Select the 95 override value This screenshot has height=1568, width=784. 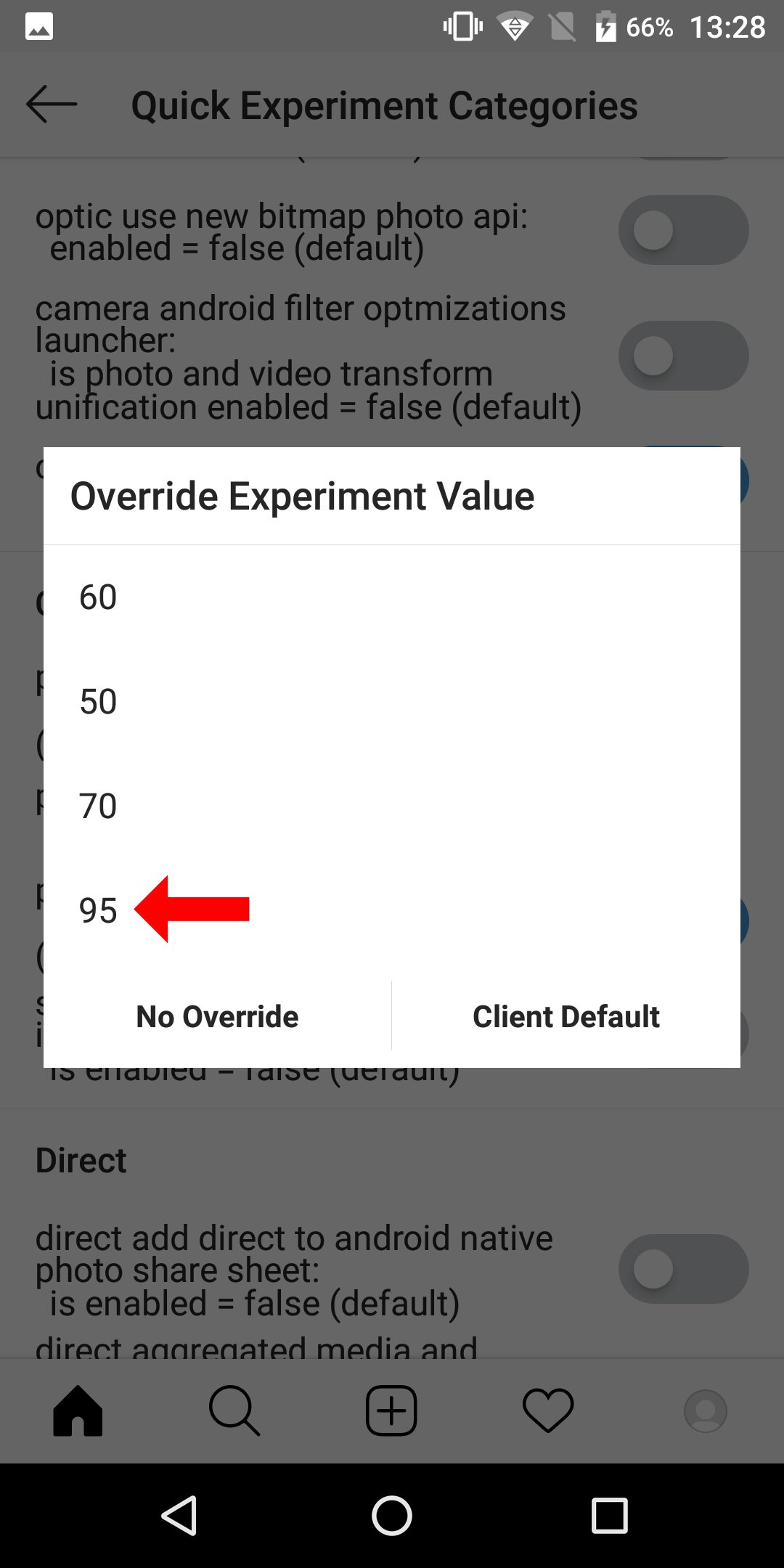coord(392,910)
